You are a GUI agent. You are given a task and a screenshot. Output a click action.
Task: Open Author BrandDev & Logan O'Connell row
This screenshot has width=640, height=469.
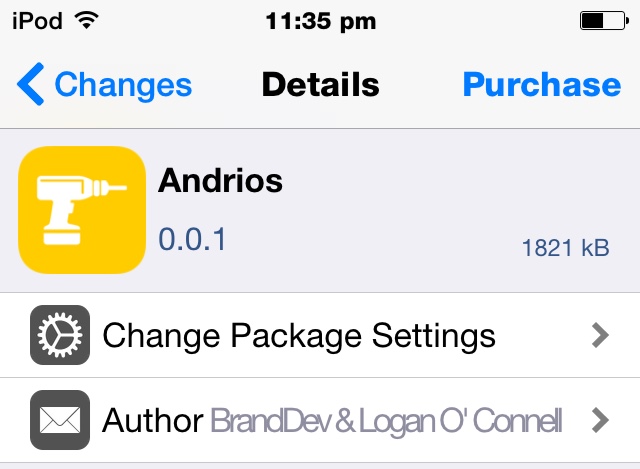[320, 419]
